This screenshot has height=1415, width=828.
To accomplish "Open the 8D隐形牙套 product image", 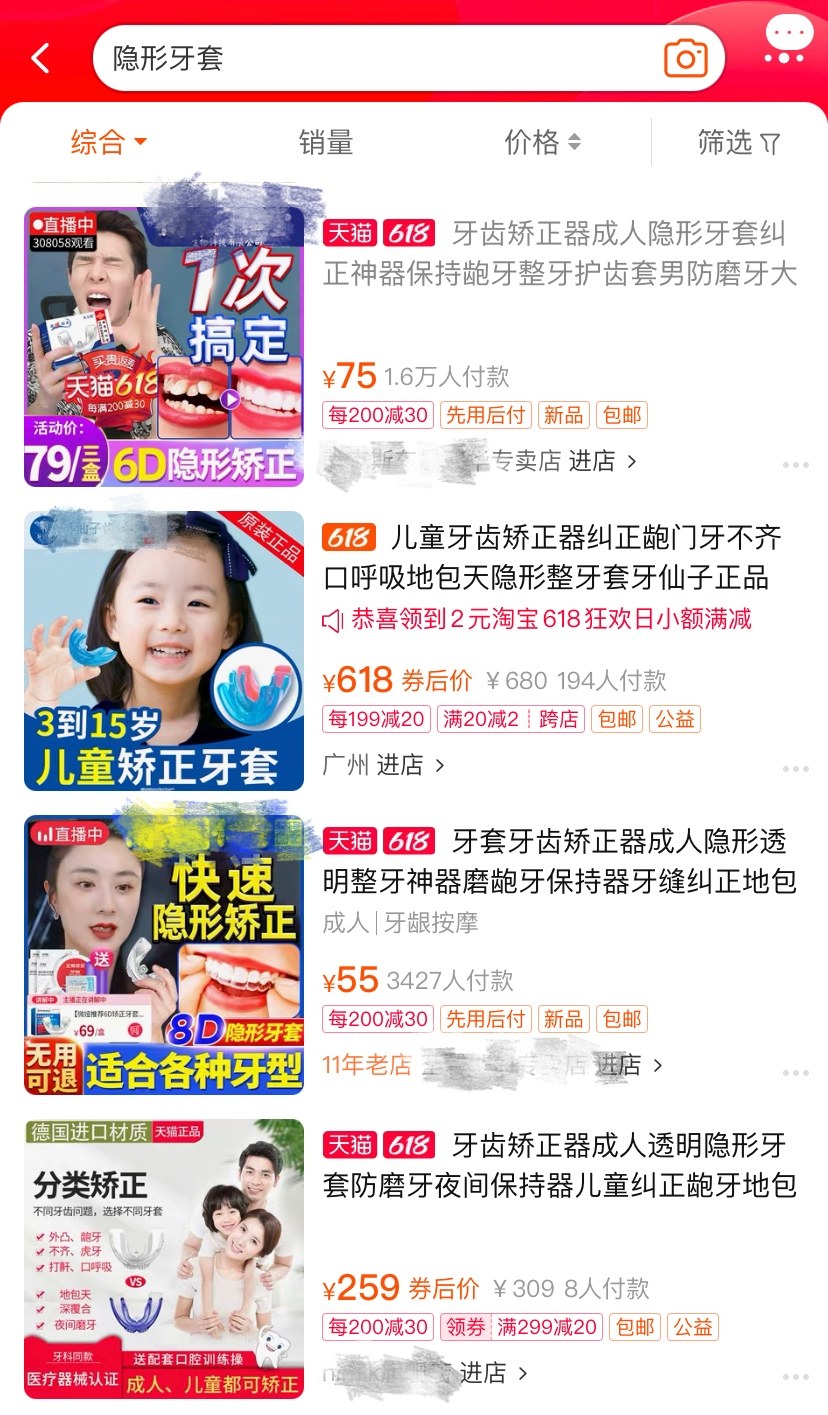I will pyautogui.click(x=164, y=955).
